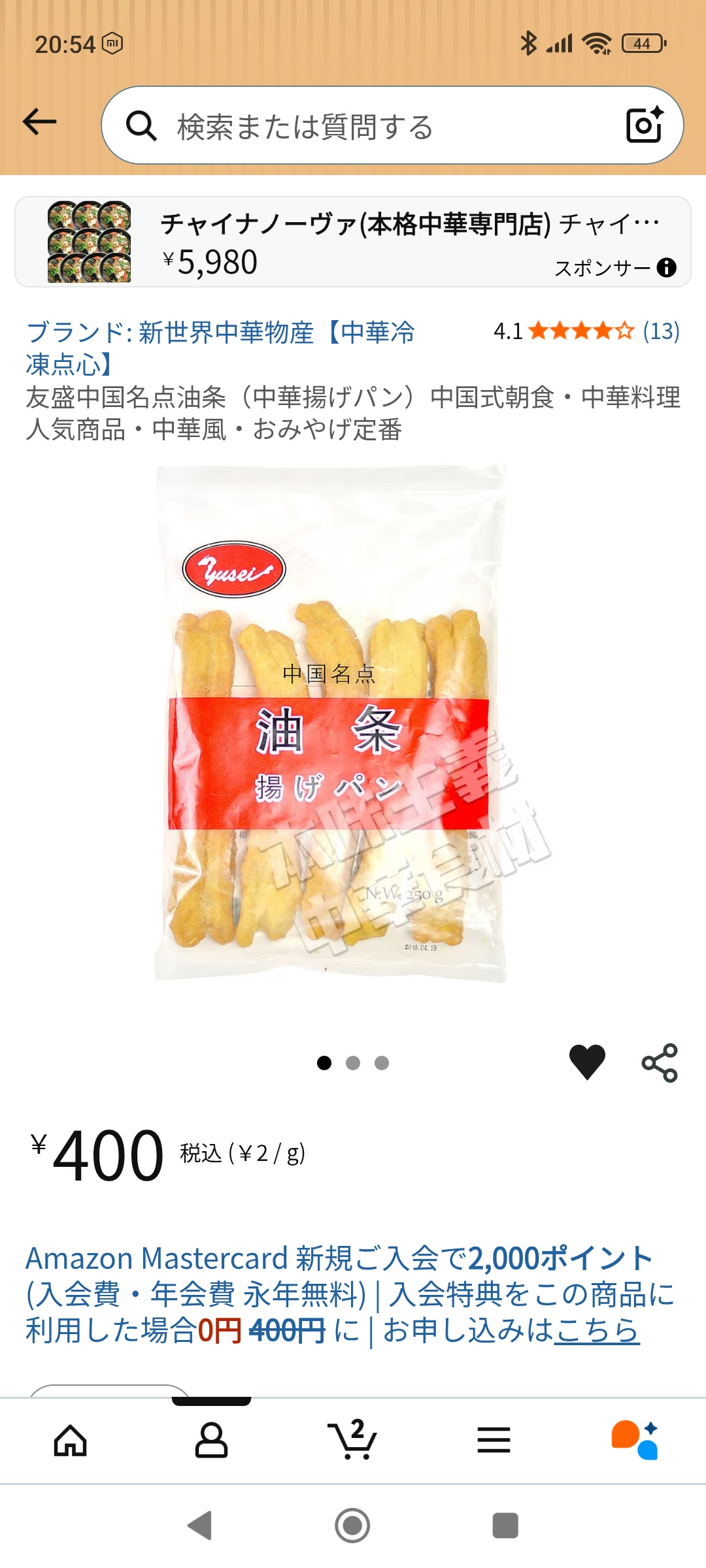Viewport: 706px width, 1568px height.
Task: Switch to the account tab
Action: coord(211,1440)
